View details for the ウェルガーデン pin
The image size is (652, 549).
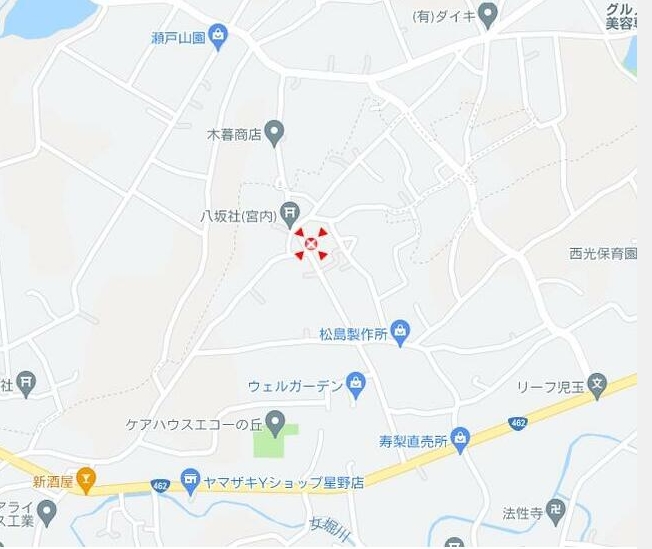pyautogui.click(x=356, y=383)
